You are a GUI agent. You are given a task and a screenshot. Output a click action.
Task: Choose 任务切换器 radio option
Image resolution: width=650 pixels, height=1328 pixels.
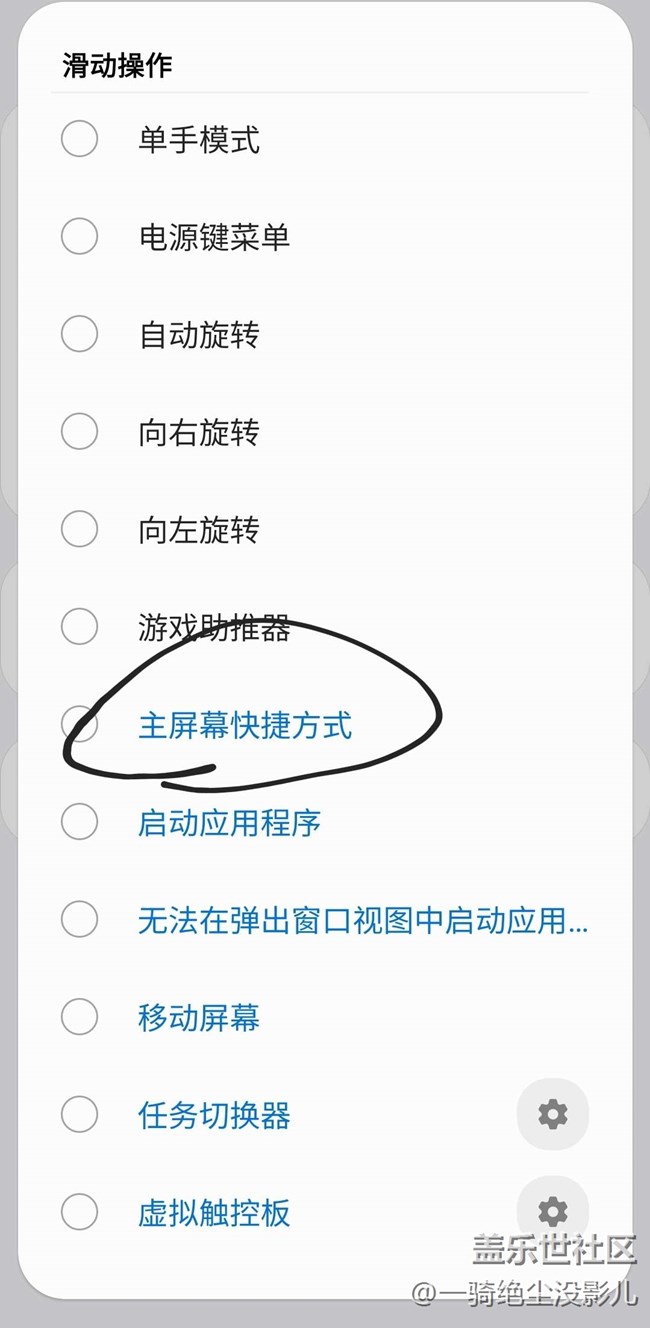[x=79, y=1115]
